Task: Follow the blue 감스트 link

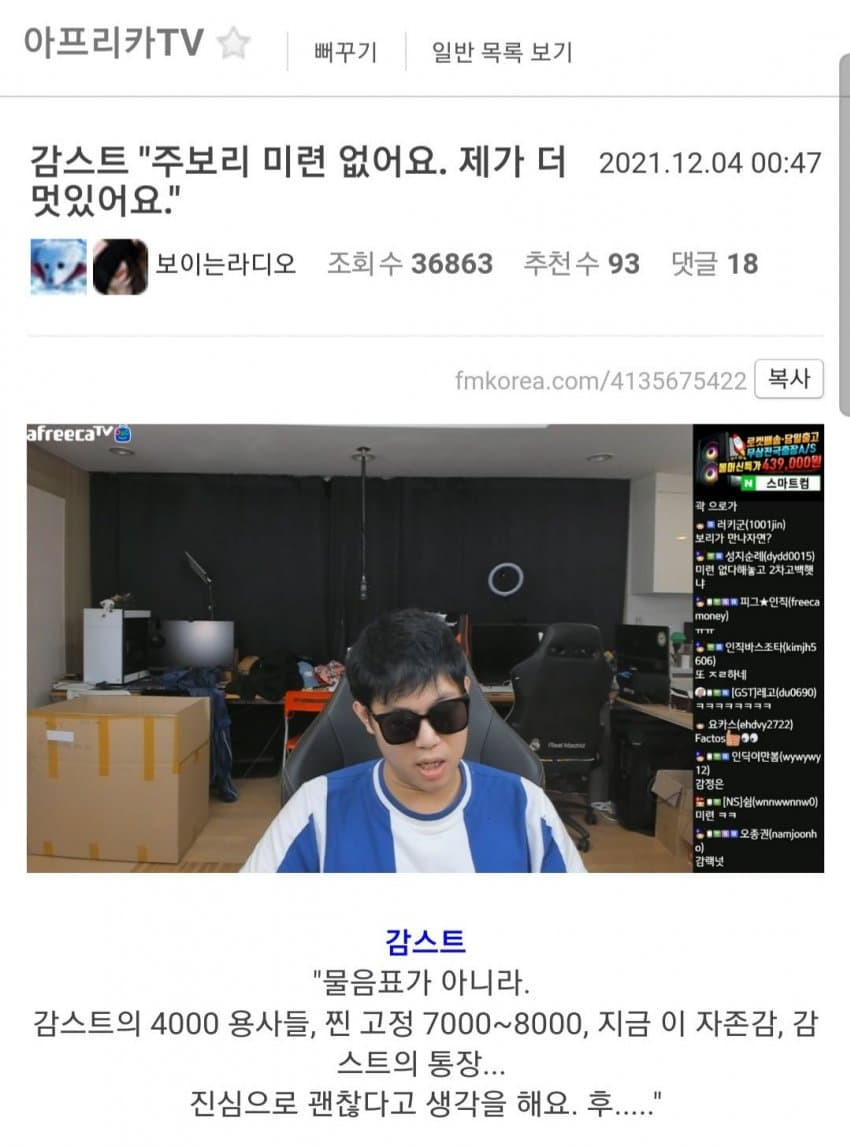Action: point(425,940)
